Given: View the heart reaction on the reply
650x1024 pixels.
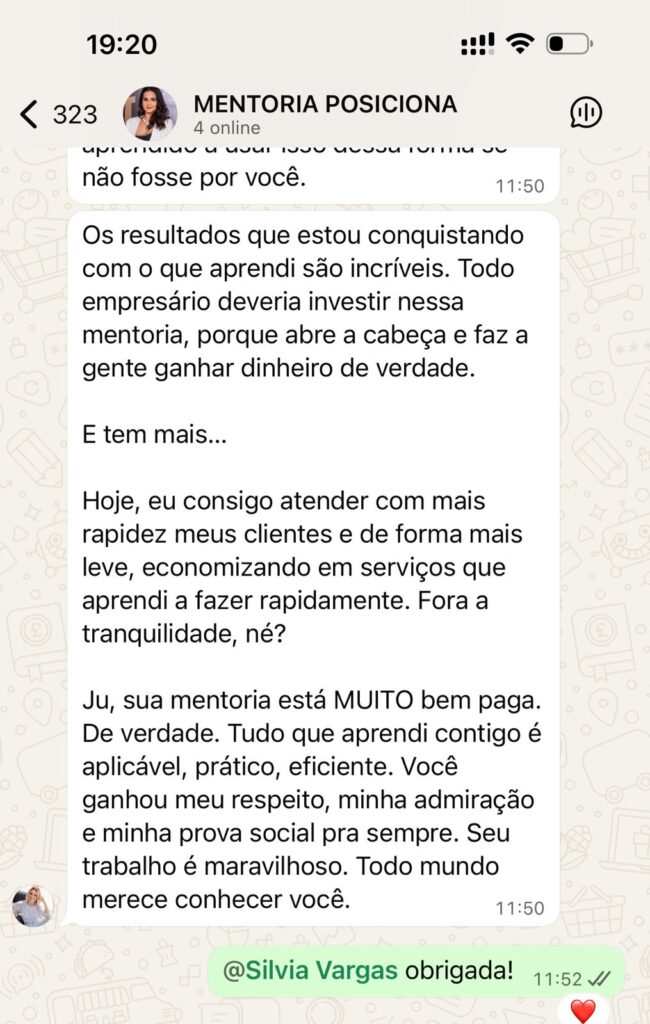Looking at the screenshot, I should coord(582,1011).
